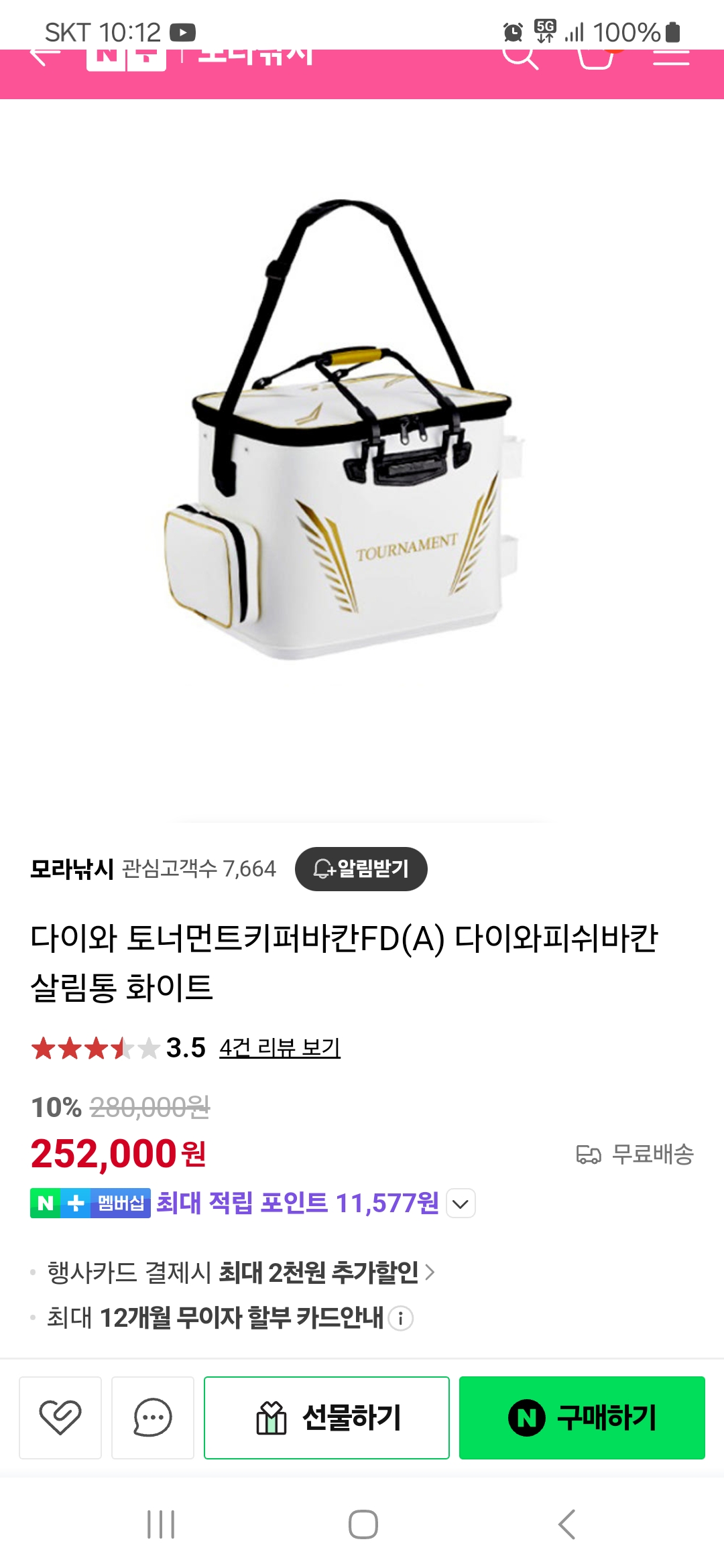Open the chat inquiry button
Image resolution: width=724 pixels, height=1568 pixels.
[x=153, y=1417]
